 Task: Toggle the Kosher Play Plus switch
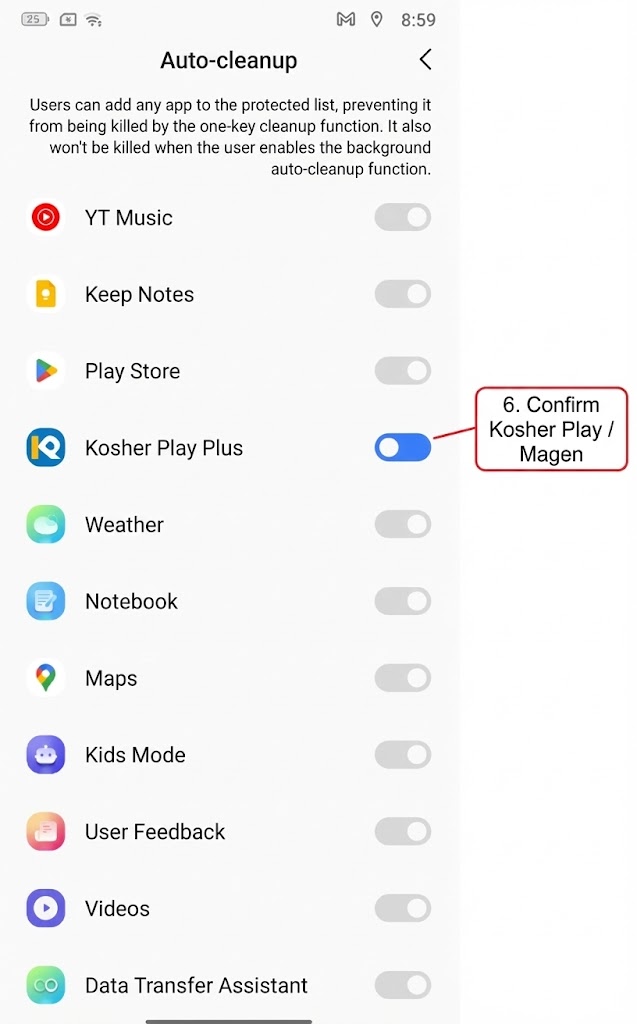click(x=402, y=448)
